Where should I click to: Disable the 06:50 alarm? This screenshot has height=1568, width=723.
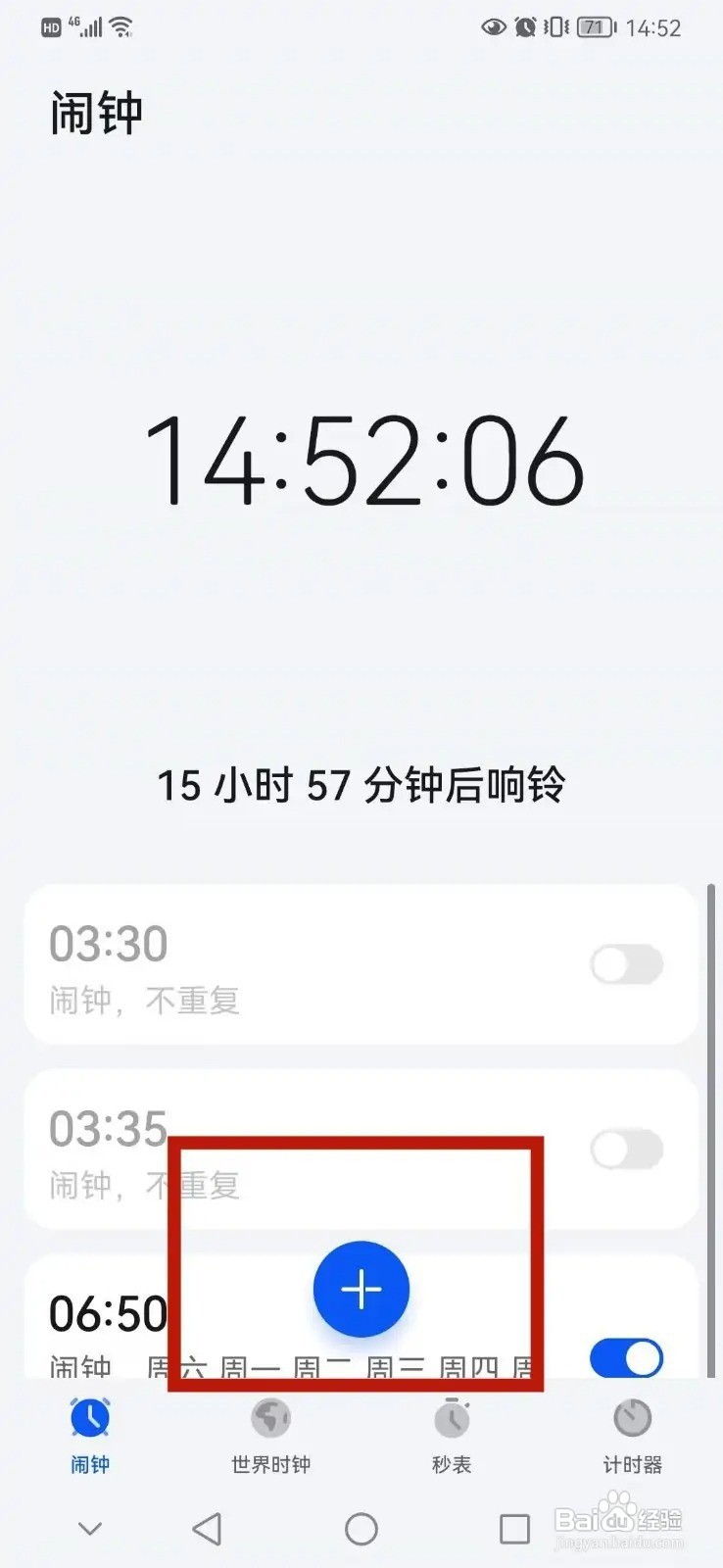[x=628, y=1358]
